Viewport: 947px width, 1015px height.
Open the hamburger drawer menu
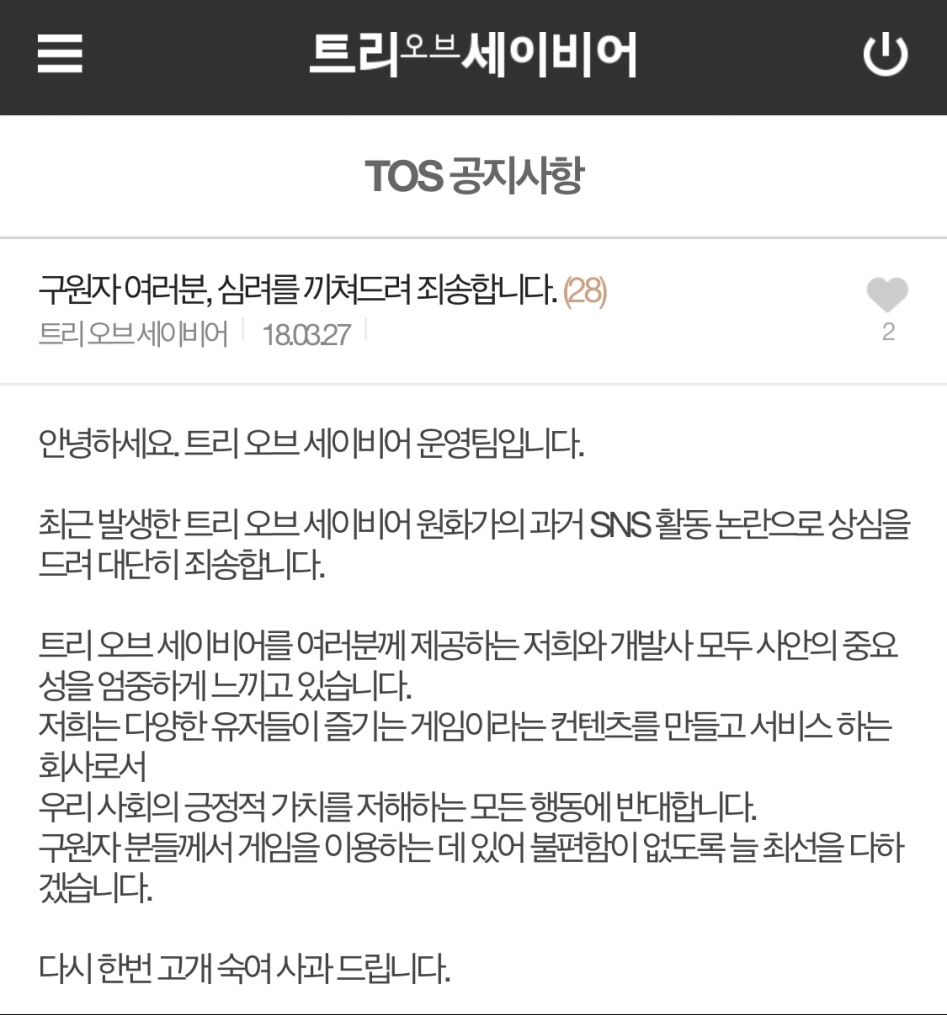60,56
